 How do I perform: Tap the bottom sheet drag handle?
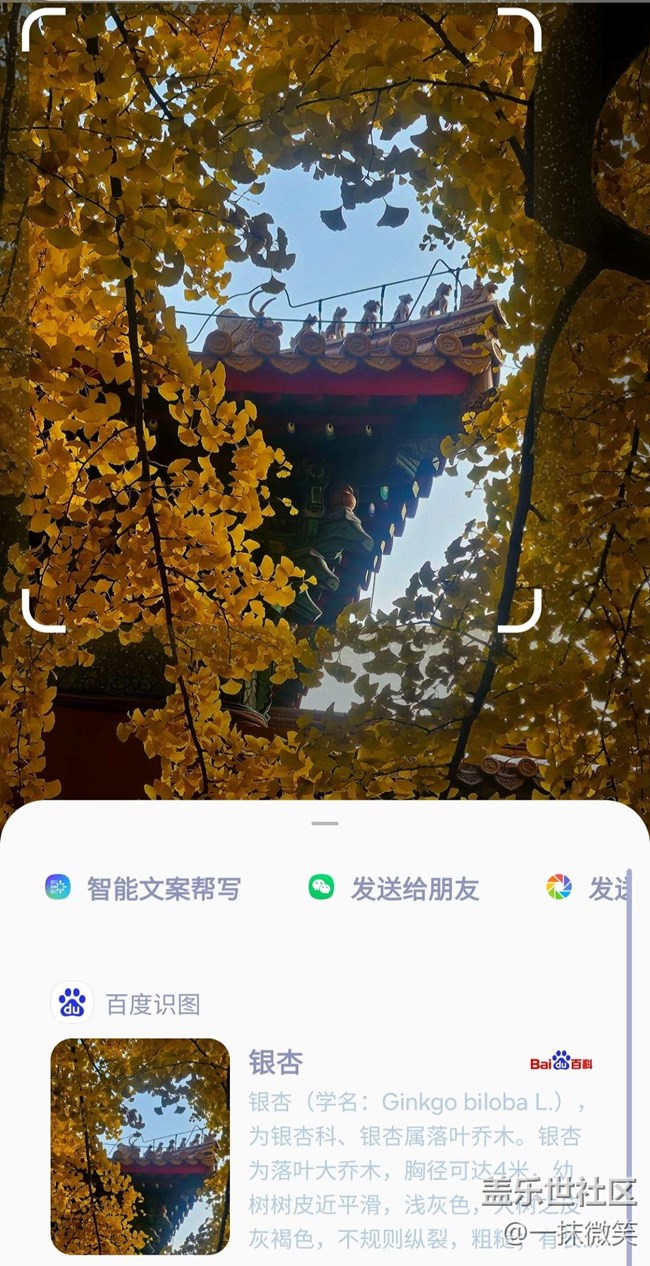(x=325, y=824)
